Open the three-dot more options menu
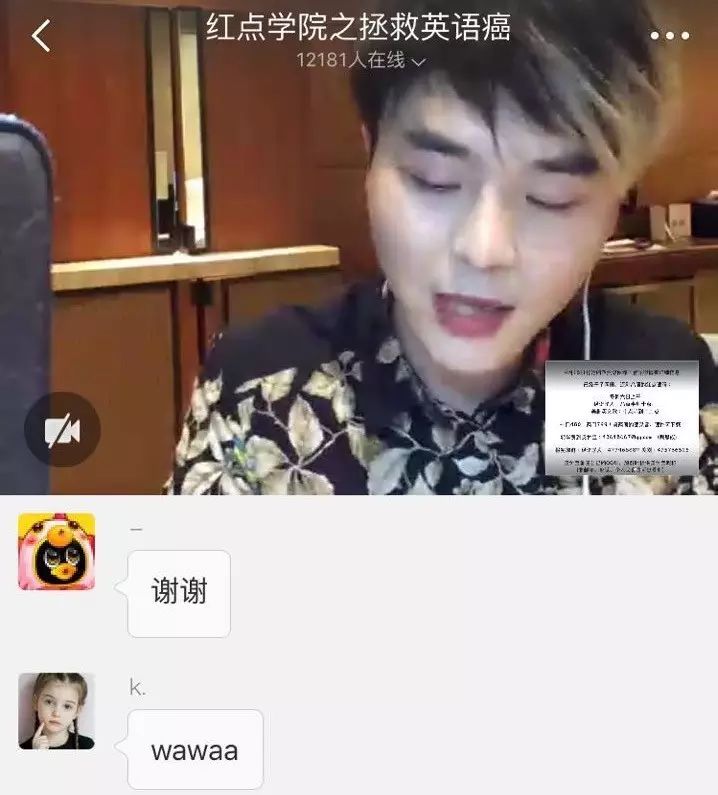This screenshot has height=795, width=718. click(669, 36)
